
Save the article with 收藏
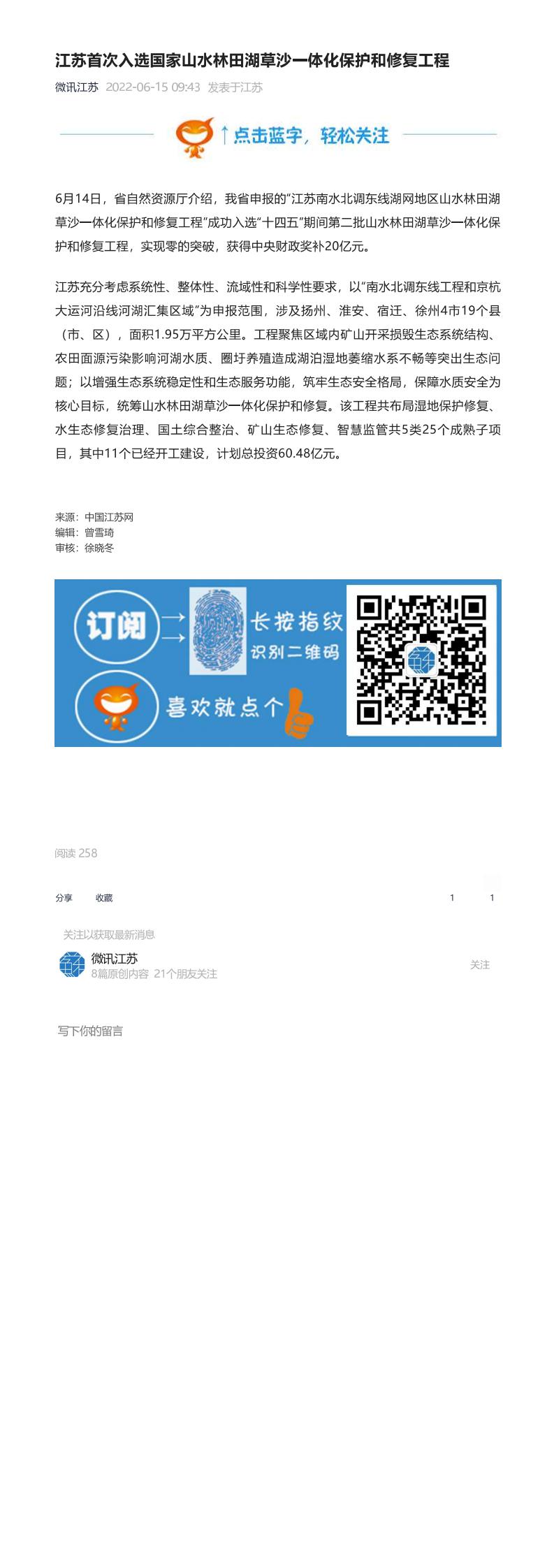104,898
